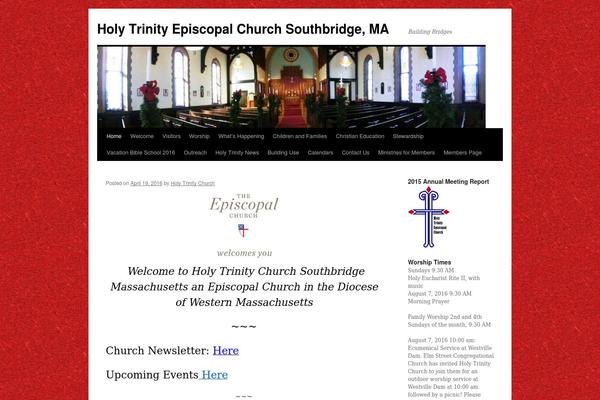This screenshot has width=600, height=400.
Task: Open Ministries for Members
Action: [x=406, y=153]
